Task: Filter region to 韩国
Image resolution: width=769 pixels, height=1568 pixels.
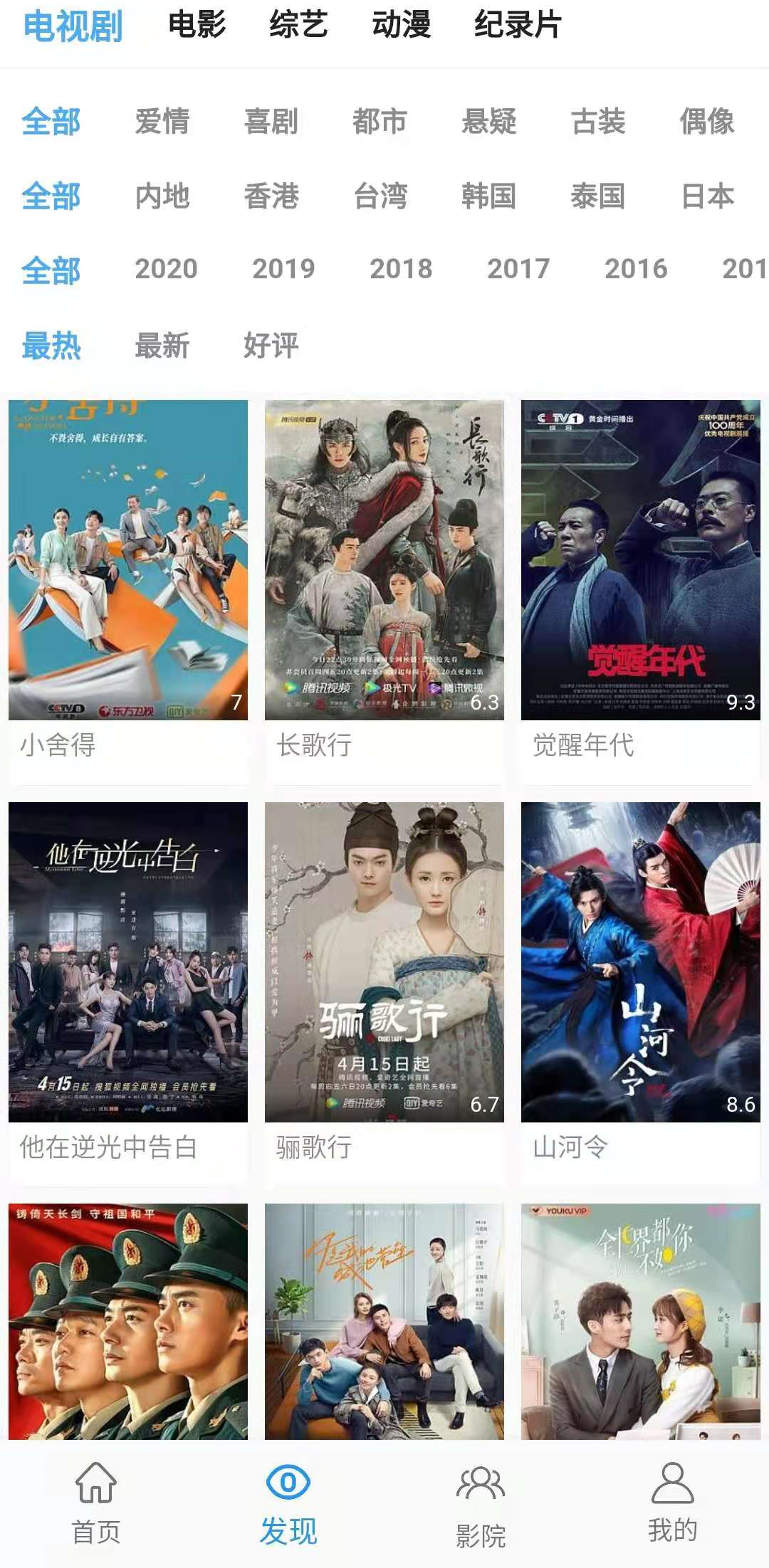Action: (488, 196)
